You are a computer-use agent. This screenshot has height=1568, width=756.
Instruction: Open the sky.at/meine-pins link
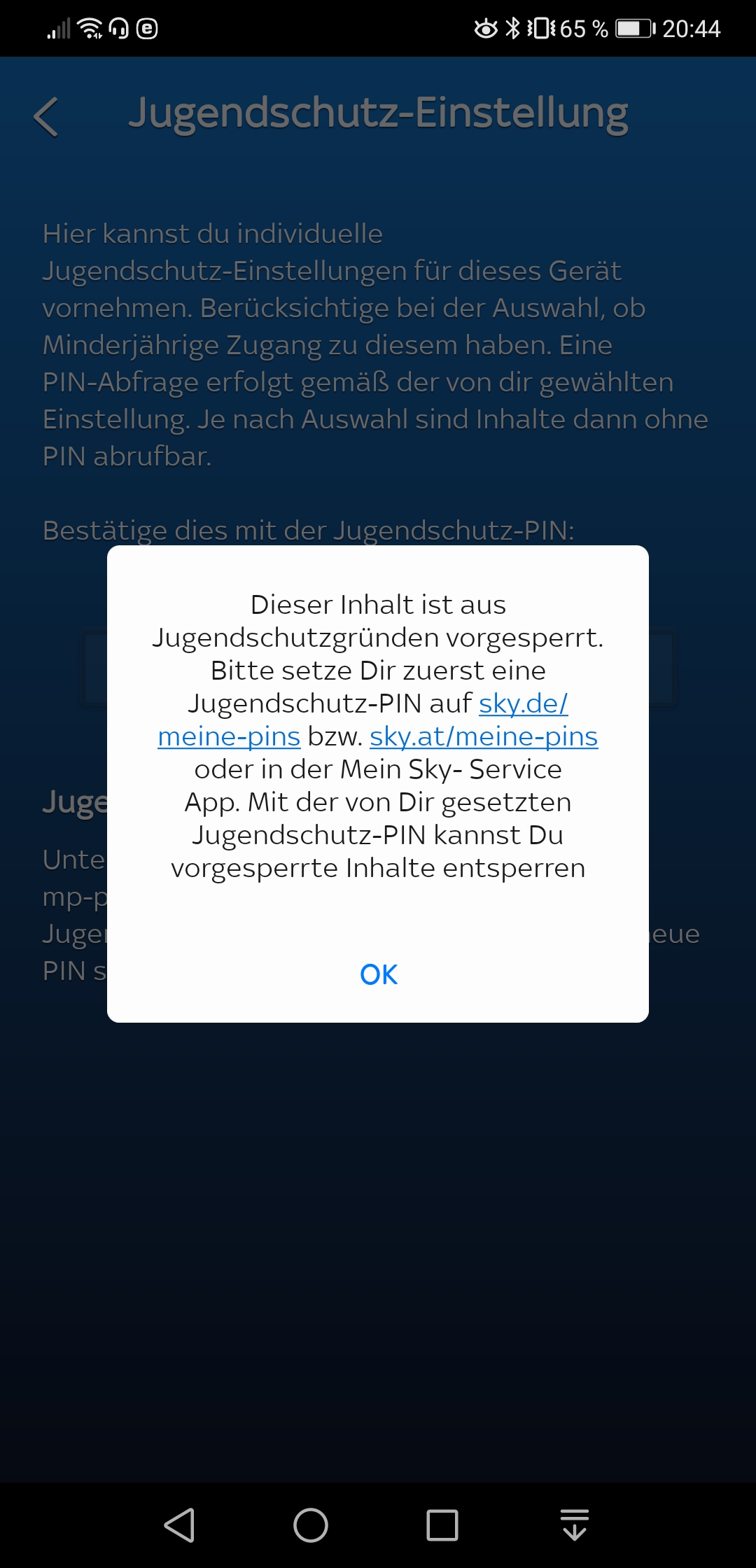coord(484,736)
